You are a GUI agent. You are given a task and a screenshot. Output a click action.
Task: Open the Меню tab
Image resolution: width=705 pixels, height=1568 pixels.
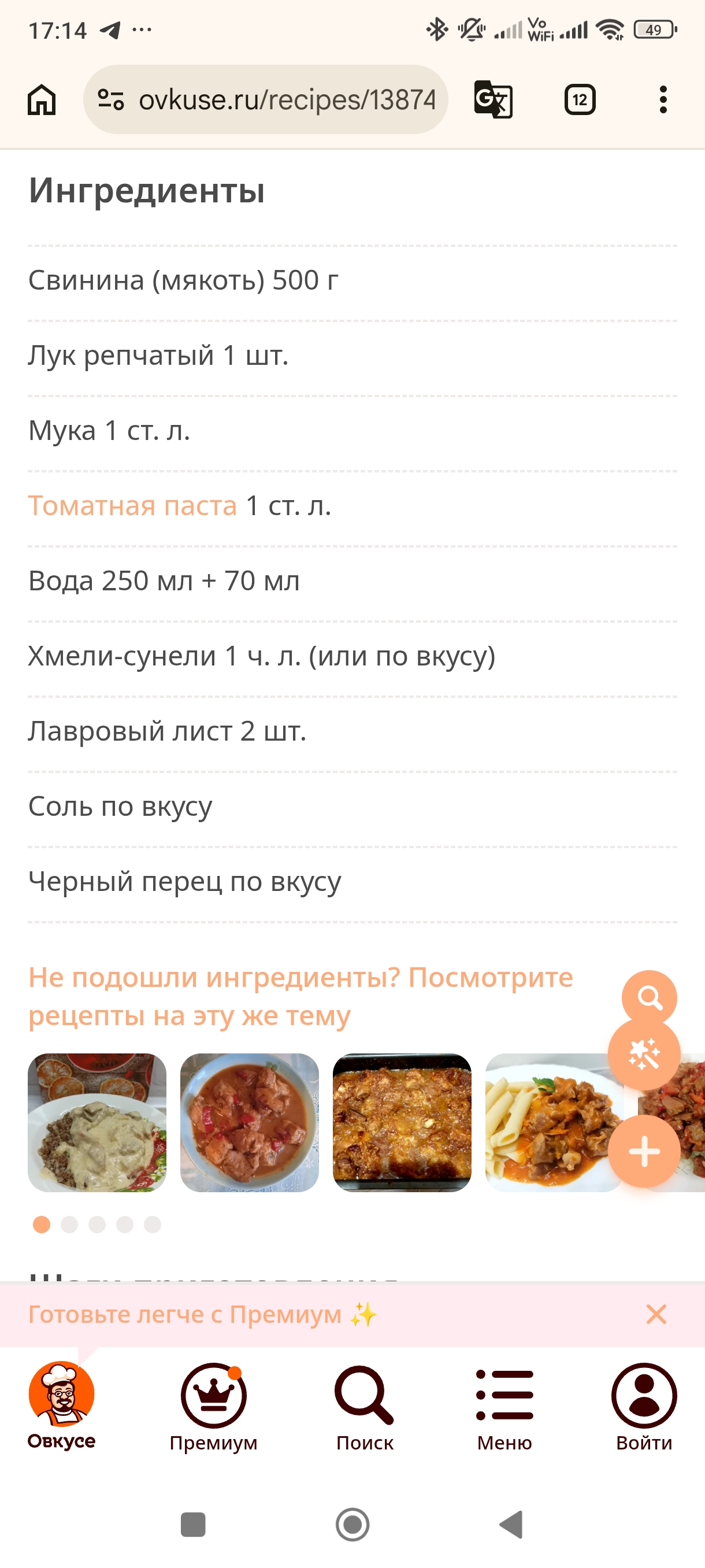coord(504,1407)
